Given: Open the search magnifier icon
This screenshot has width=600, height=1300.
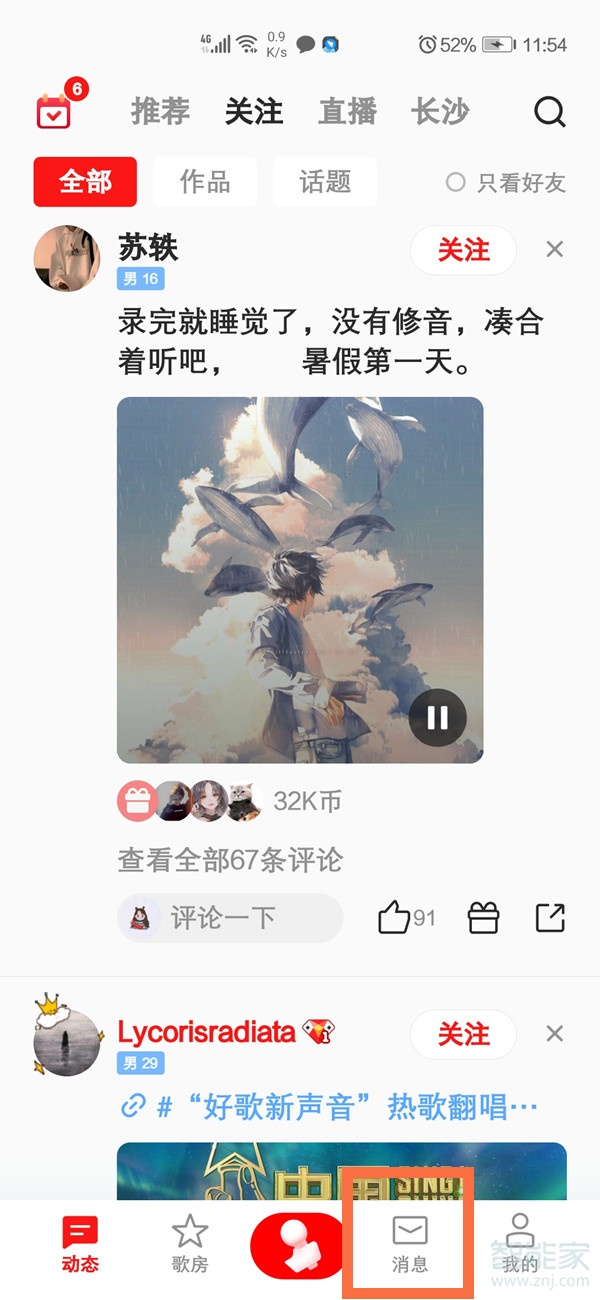Looking at the screenshot, I should click(549, 112).
